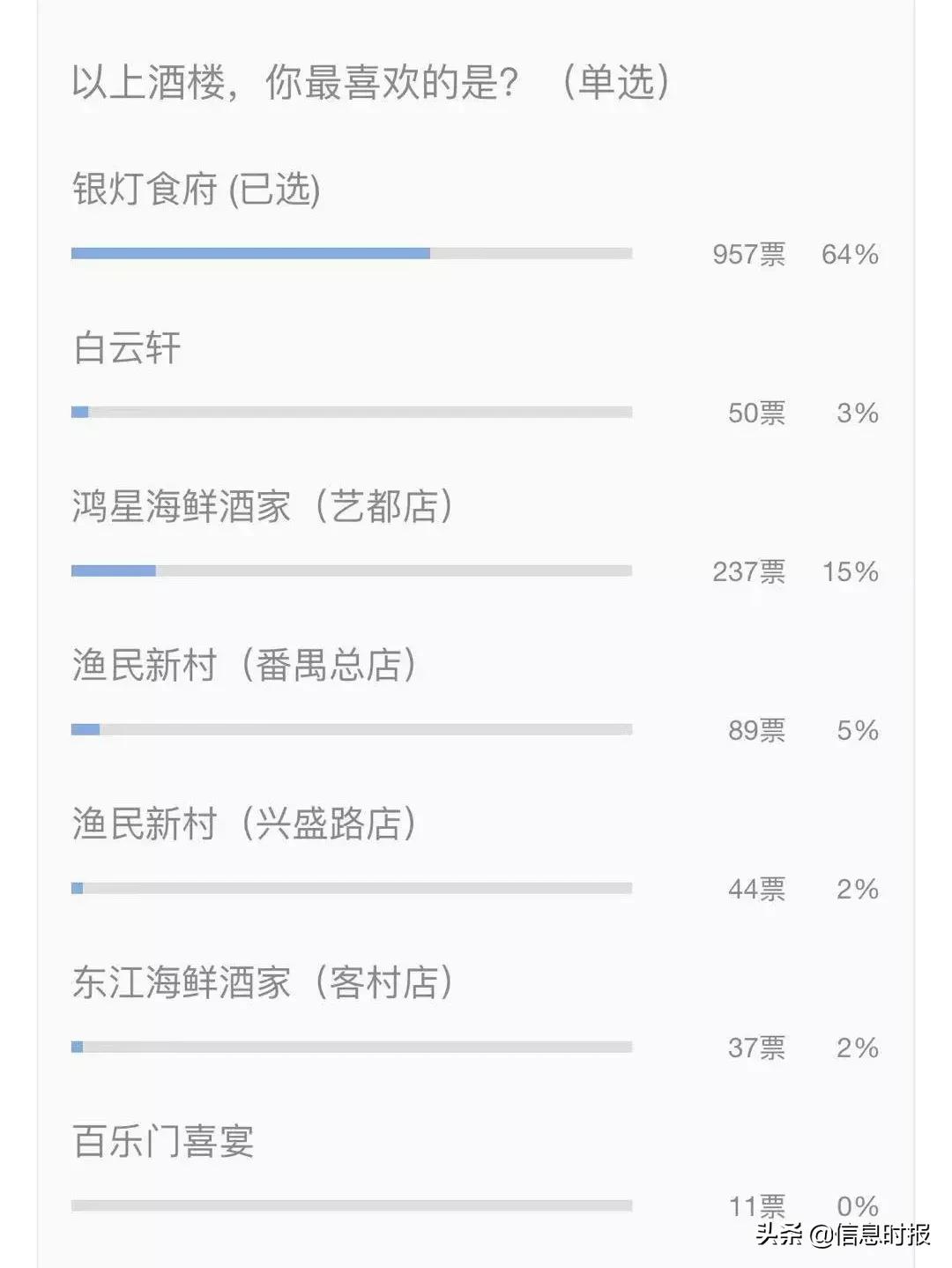Click the 15% value beside 鸿星海鲜酒家
The height and width of the screenshot is (1268, 952).
(x=851, y=572)
